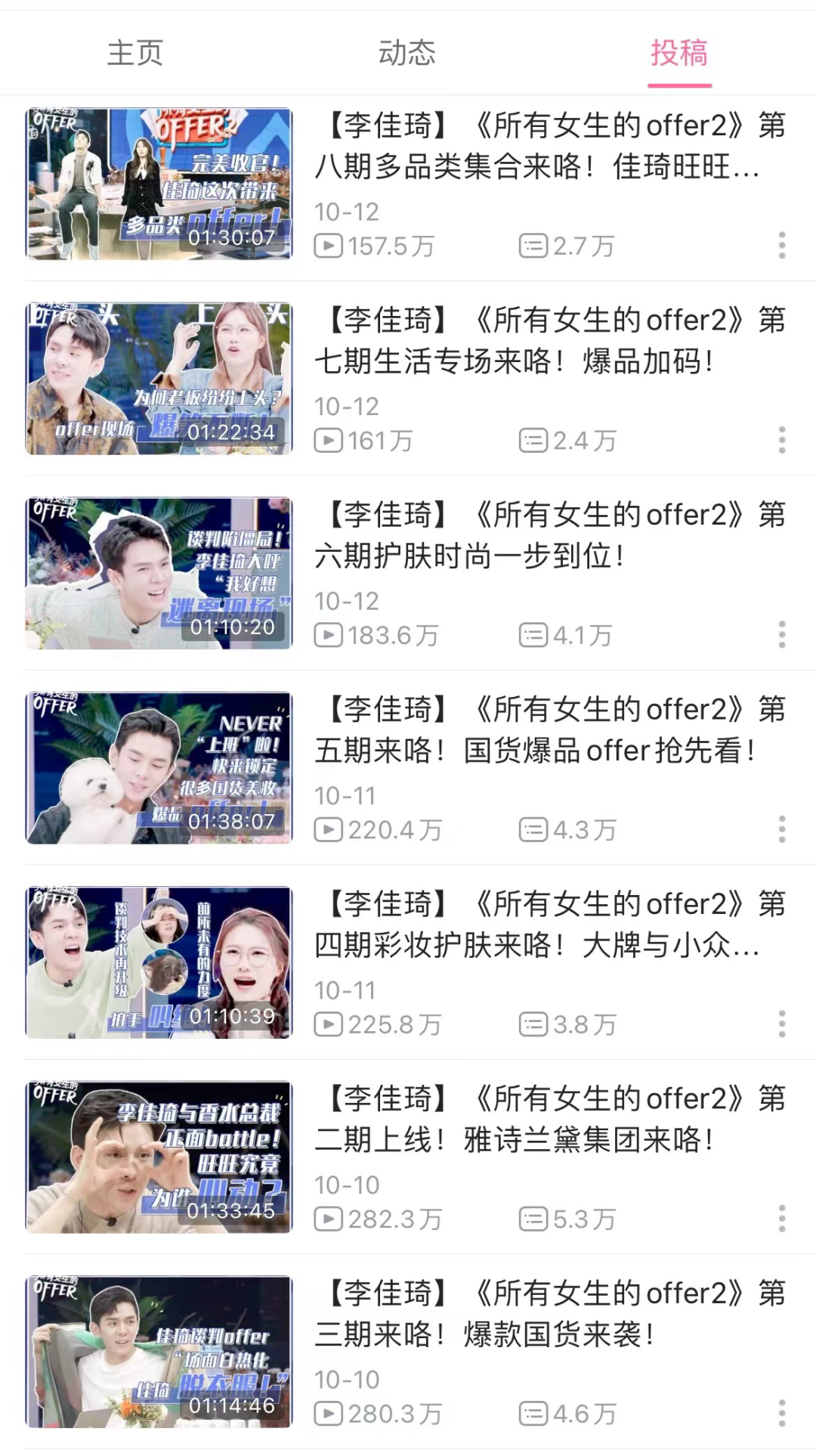This screenshot has height=1456, width=816.
Task: Click the danmaku count icon showing 4.1万
Action: (x=534, y=635)
